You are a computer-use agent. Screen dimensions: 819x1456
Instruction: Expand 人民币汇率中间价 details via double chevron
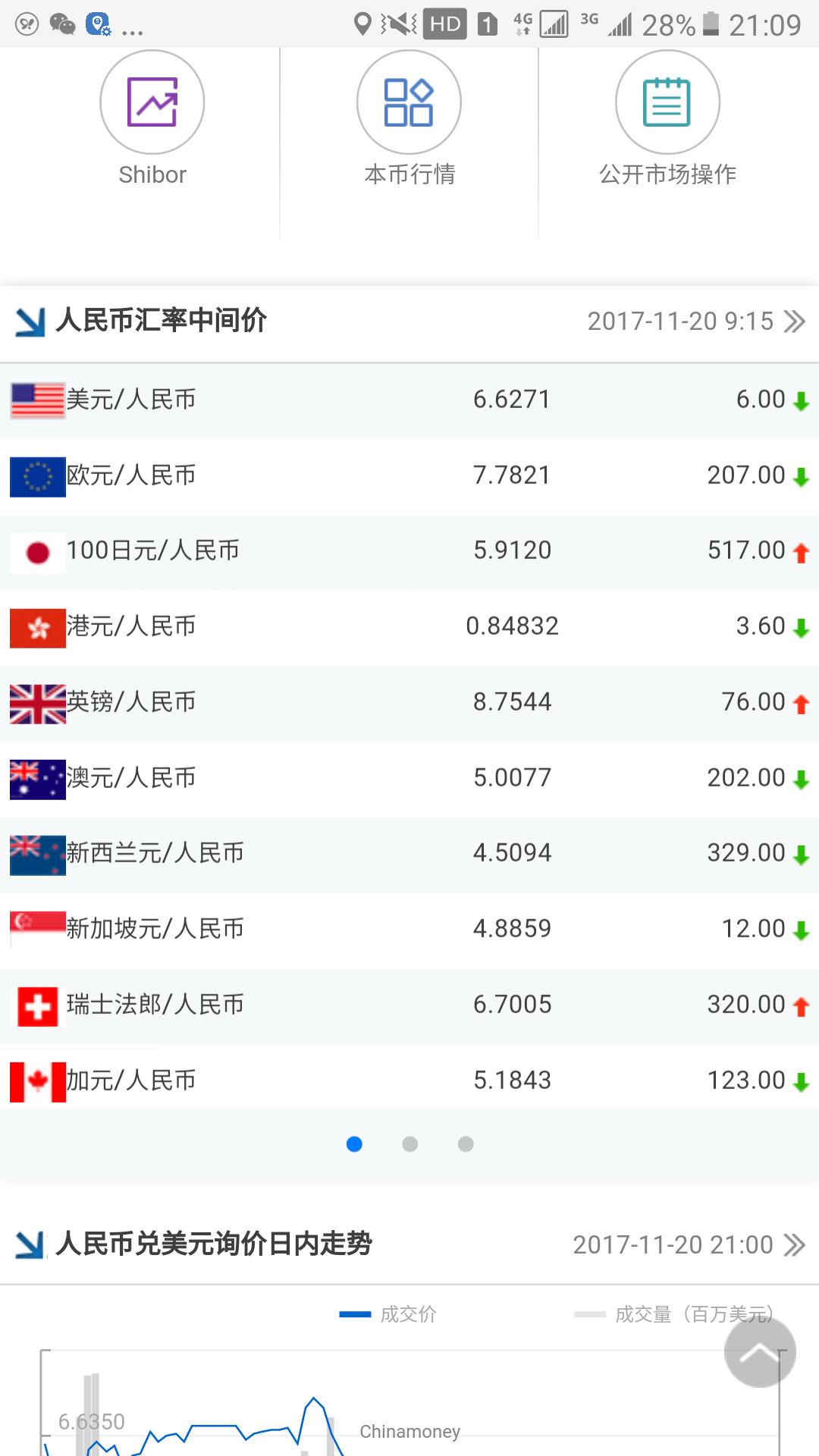794,322
